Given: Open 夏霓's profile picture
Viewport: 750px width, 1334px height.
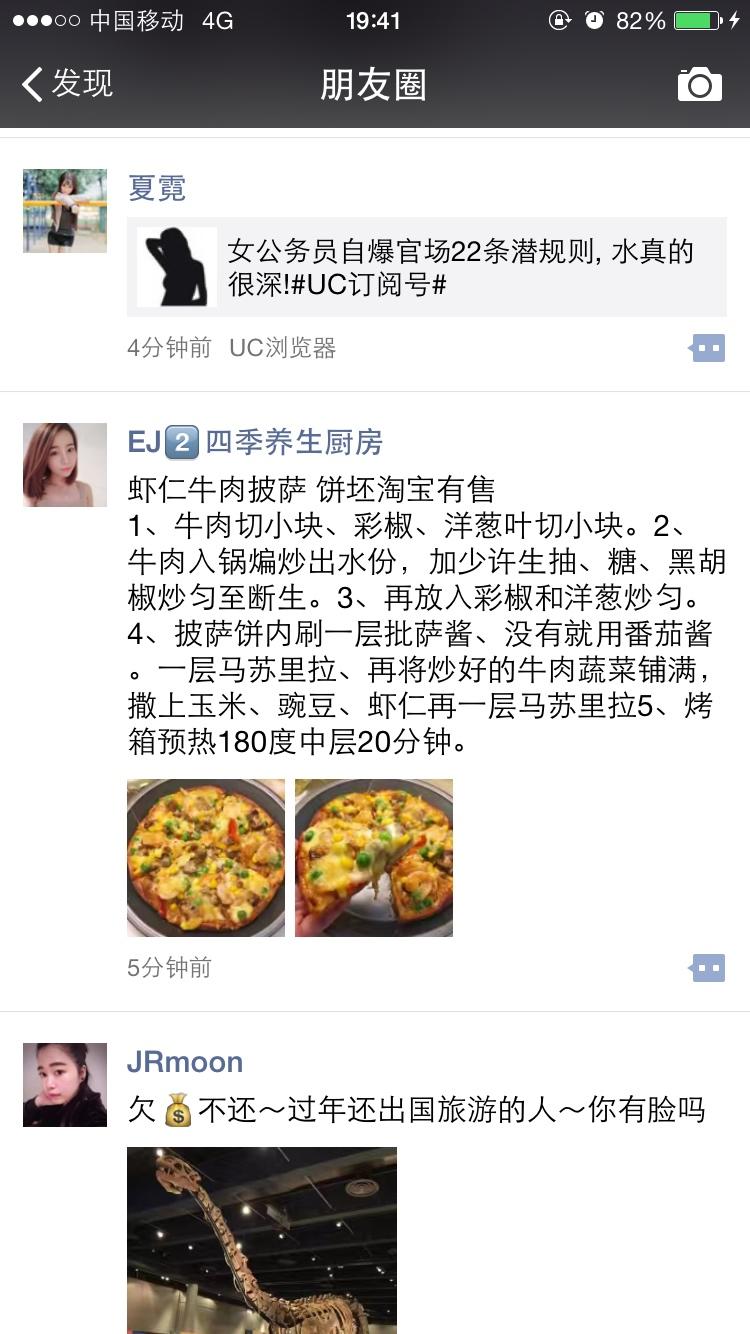Looking at the screenshot, I should pyautogui.click(x=65, y=210).
